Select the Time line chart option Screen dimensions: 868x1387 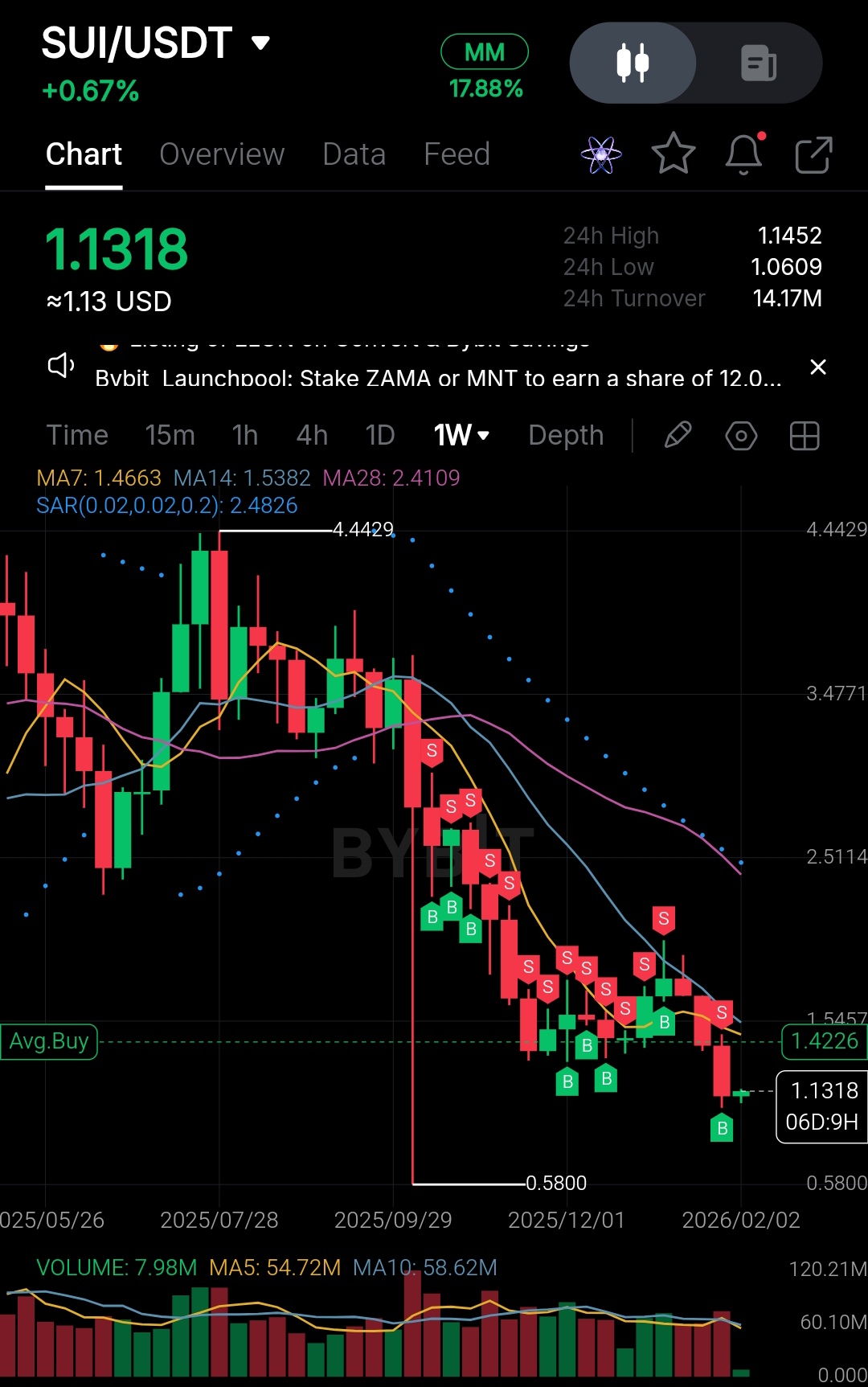(77, 435)
